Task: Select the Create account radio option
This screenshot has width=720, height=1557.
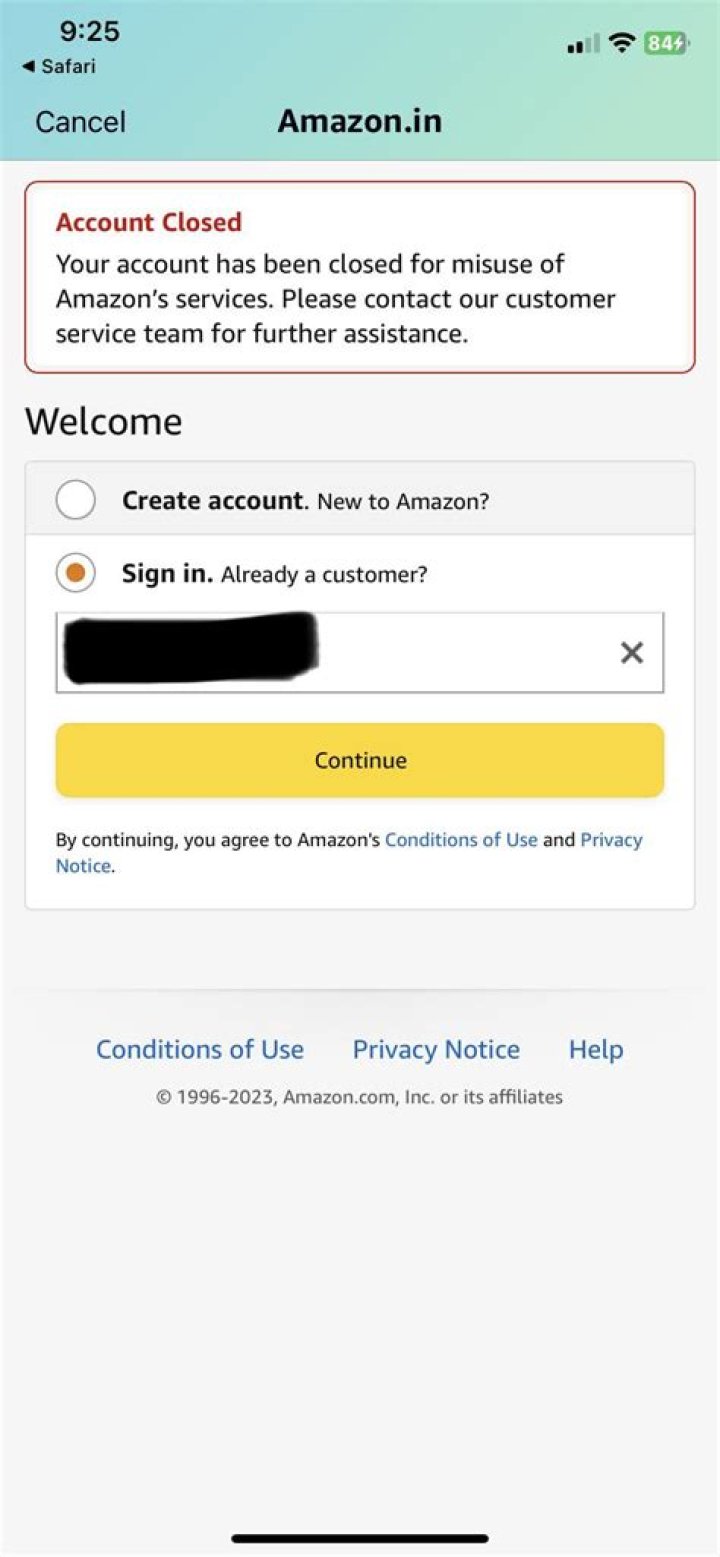Action: (76, 500)
